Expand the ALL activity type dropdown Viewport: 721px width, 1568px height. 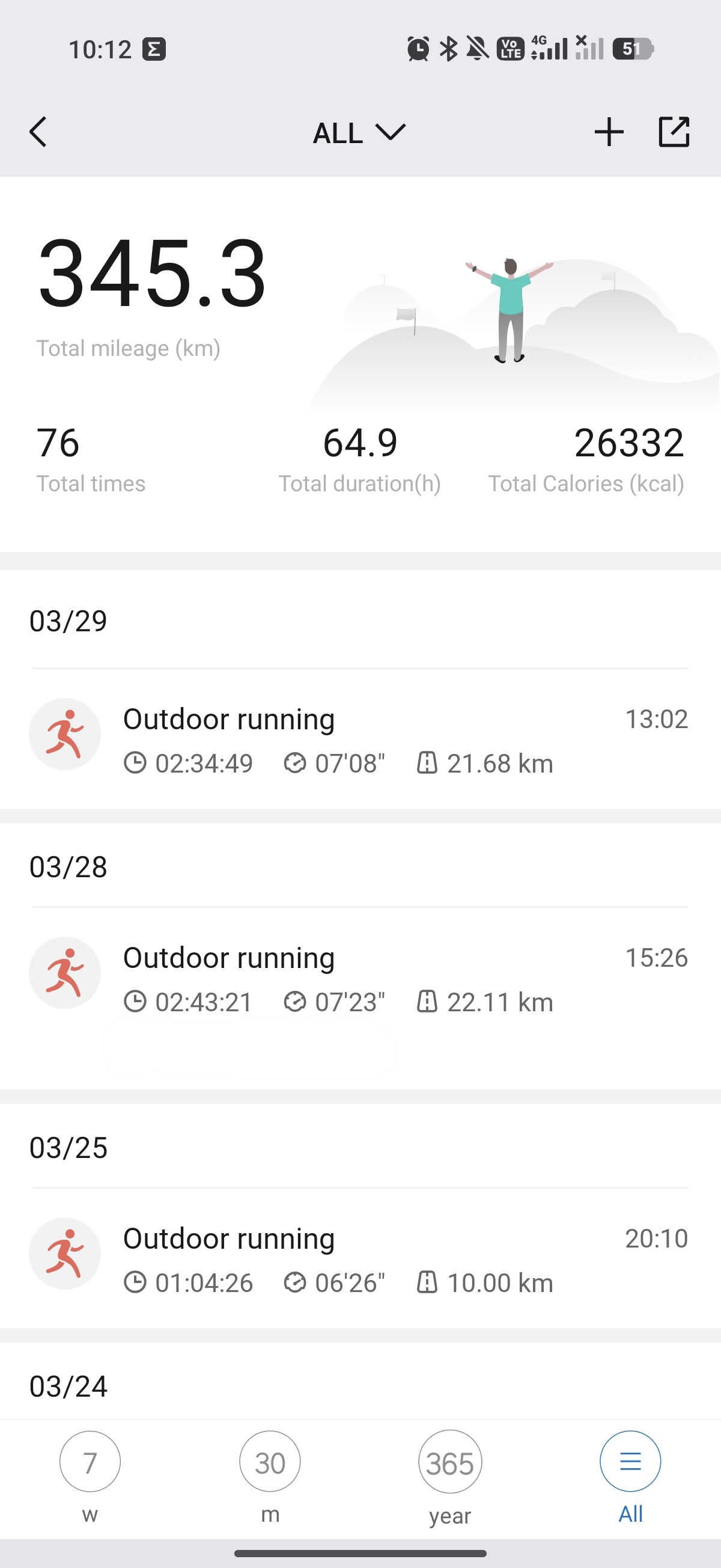(x=359, y=133)
